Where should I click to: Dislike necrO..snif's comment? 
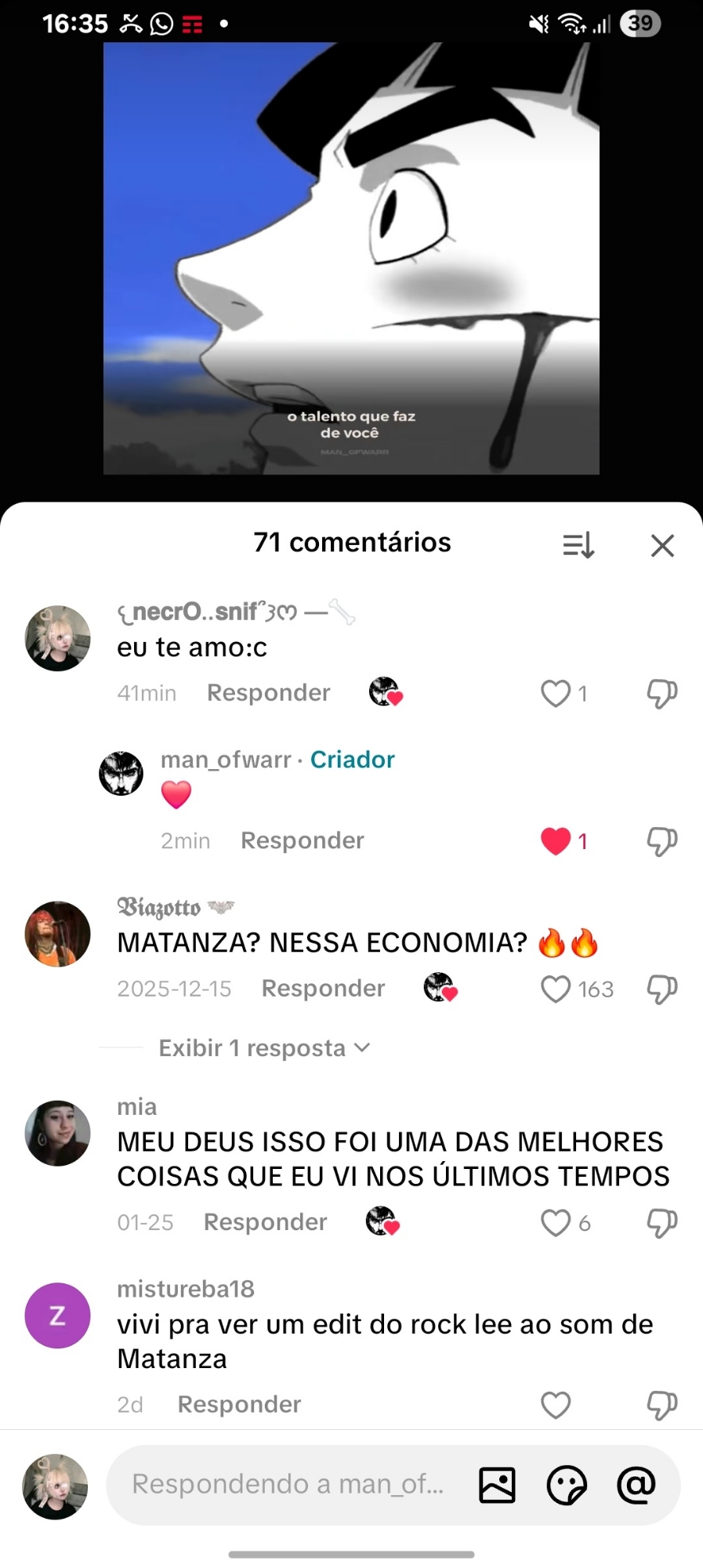[661, 694]
